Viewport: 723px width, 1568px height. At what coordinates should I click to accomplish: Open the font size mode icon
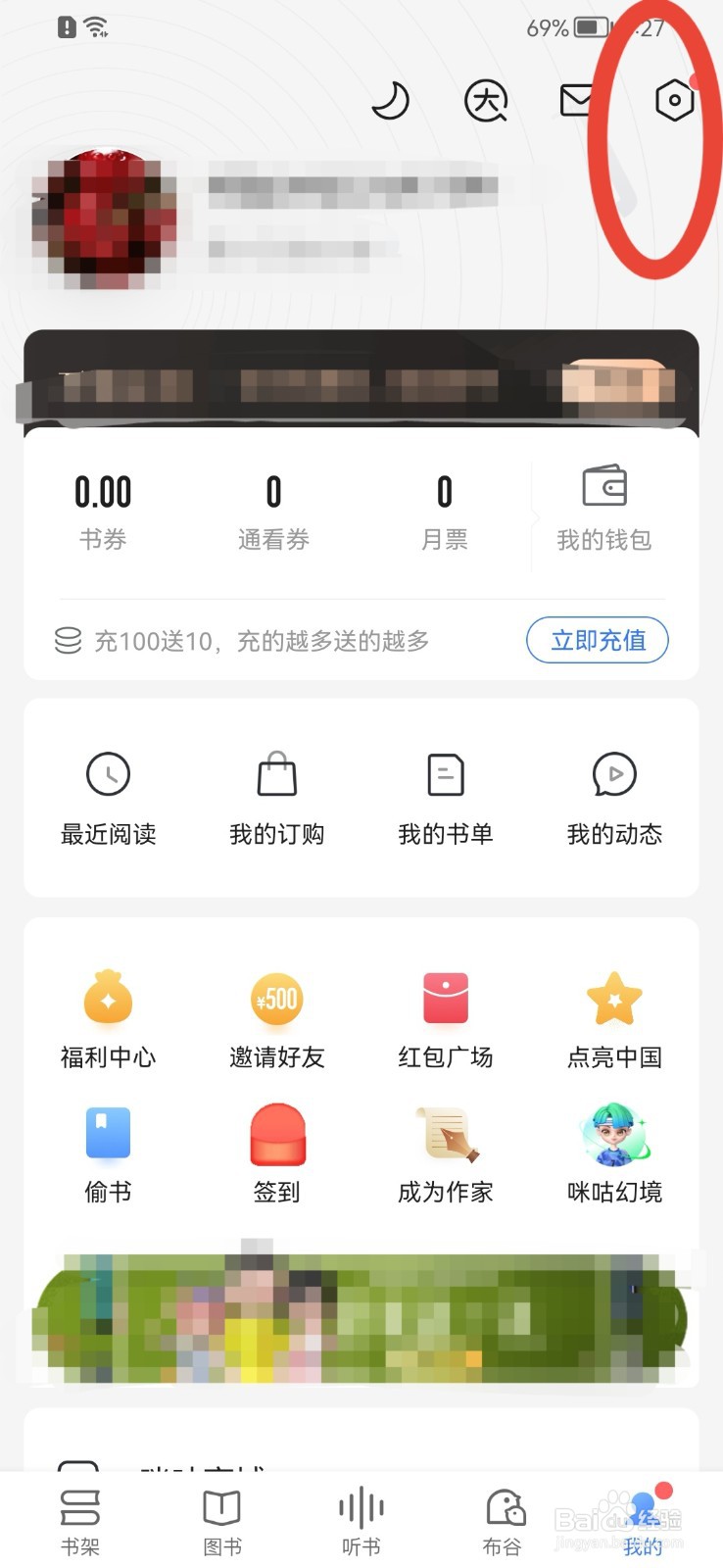486,100
